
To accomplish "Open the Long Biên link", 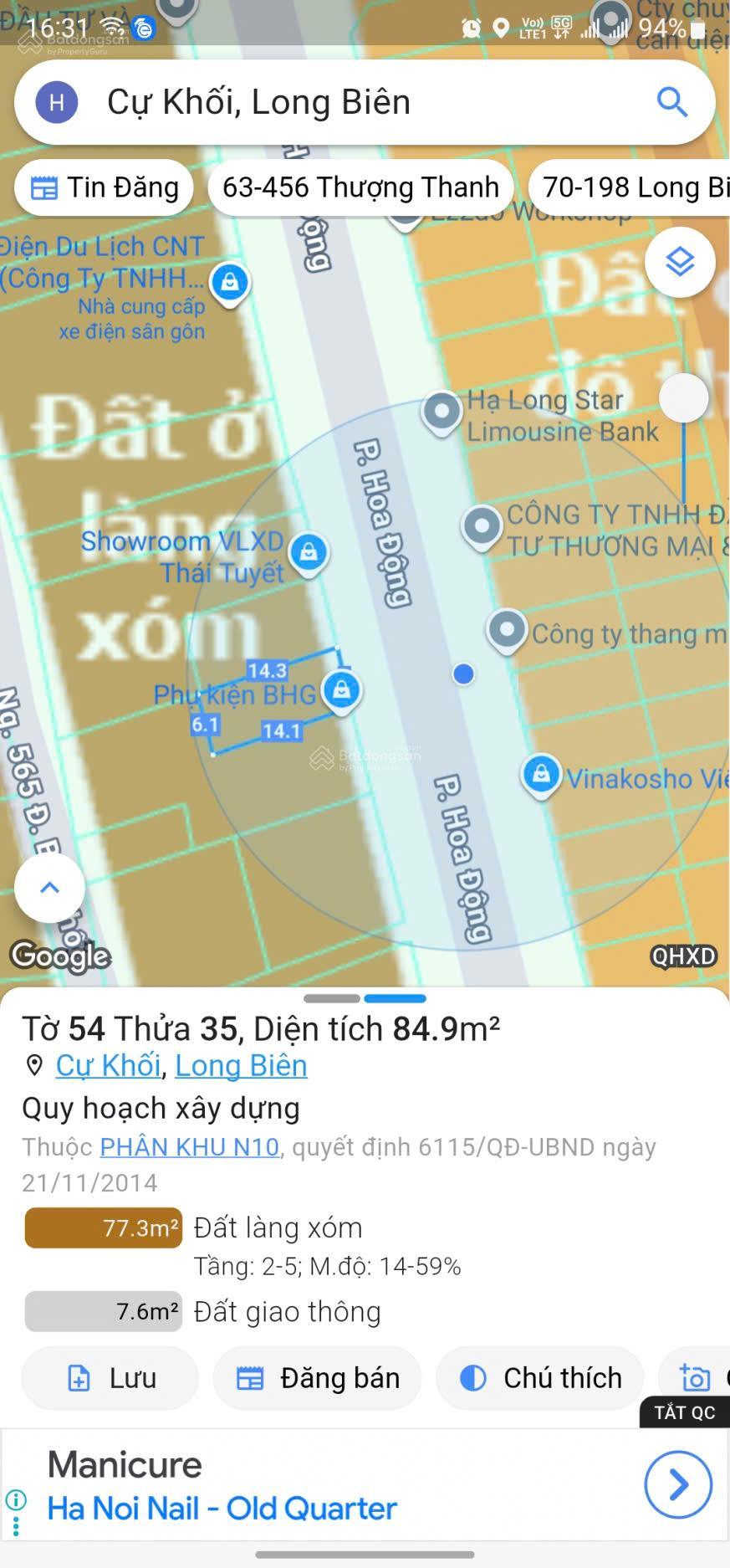I will pos(241,1065).
